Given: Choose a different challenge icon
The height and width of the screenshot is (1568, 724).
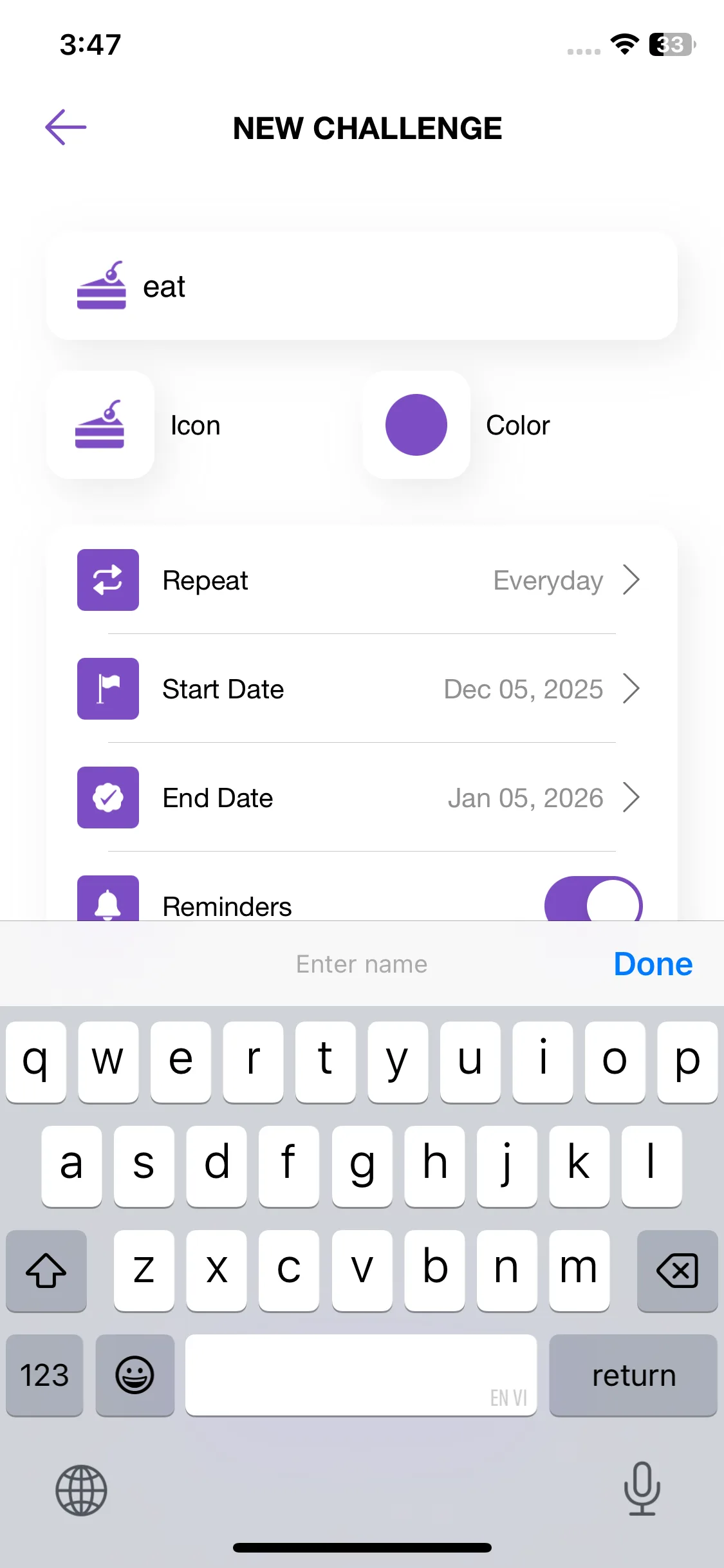Looking at the screenshot, I should (100, 425).
